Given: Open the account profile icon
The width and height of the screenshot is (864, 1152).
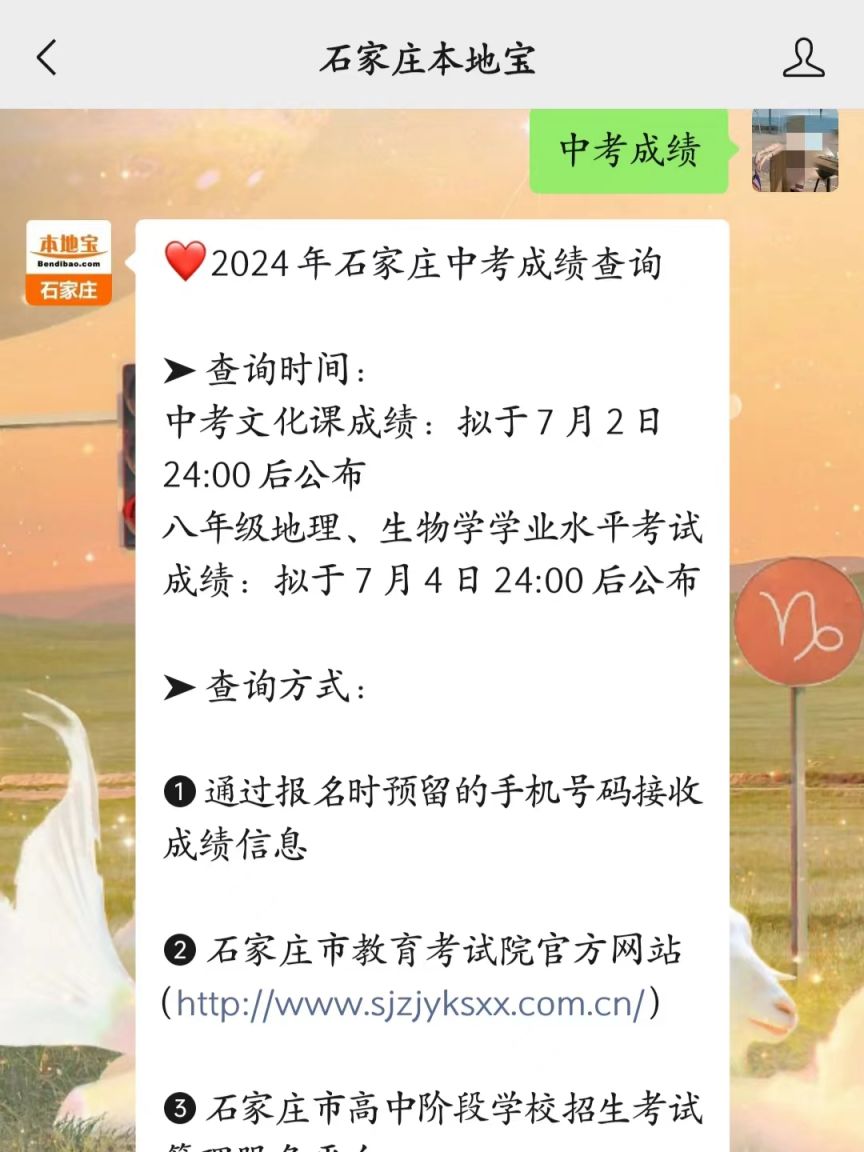Looking at the screenshot, I should (803, 58).
